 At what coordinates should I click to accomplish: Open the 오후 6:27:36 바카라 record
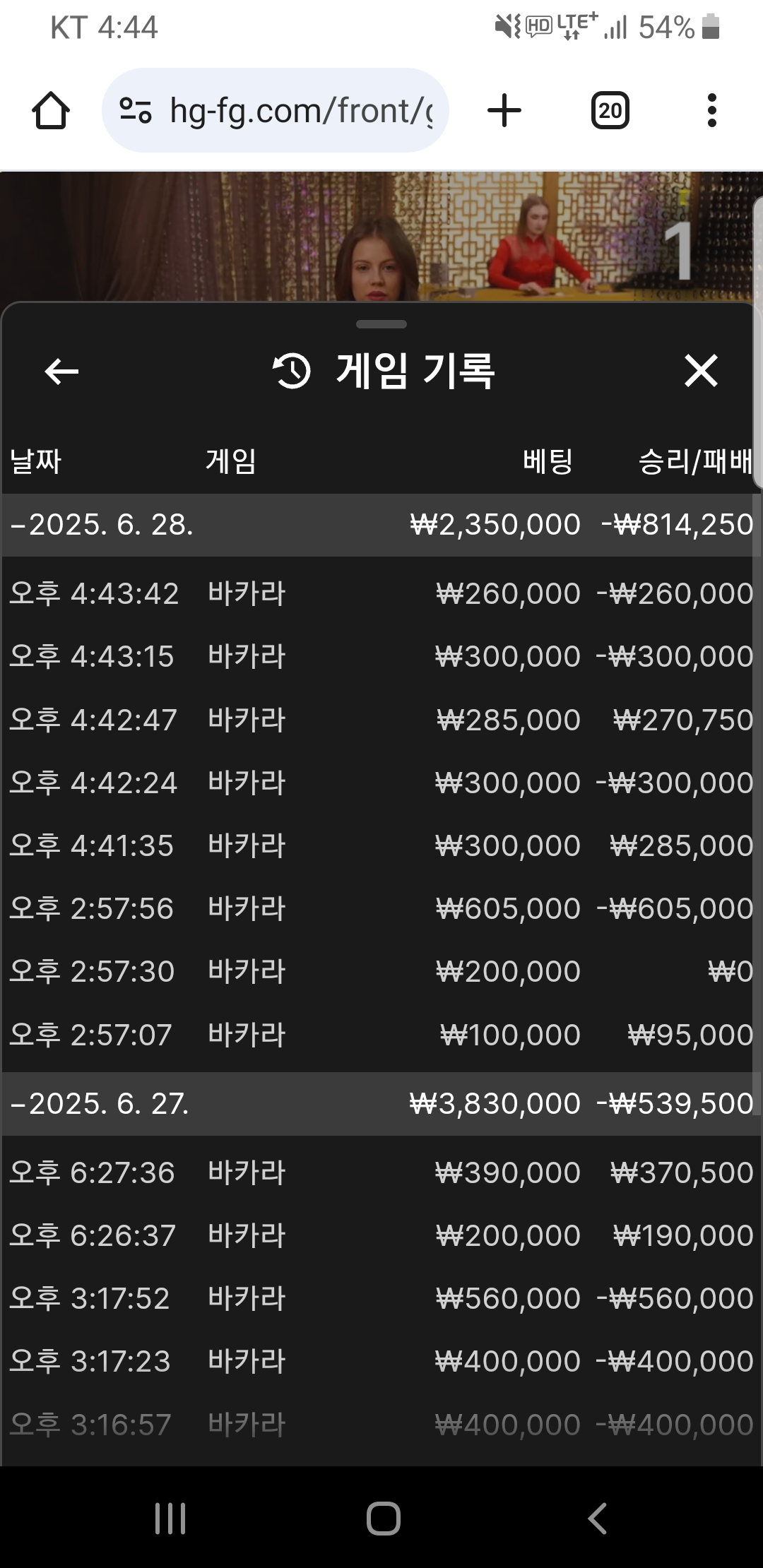[x=381, y=1172]
